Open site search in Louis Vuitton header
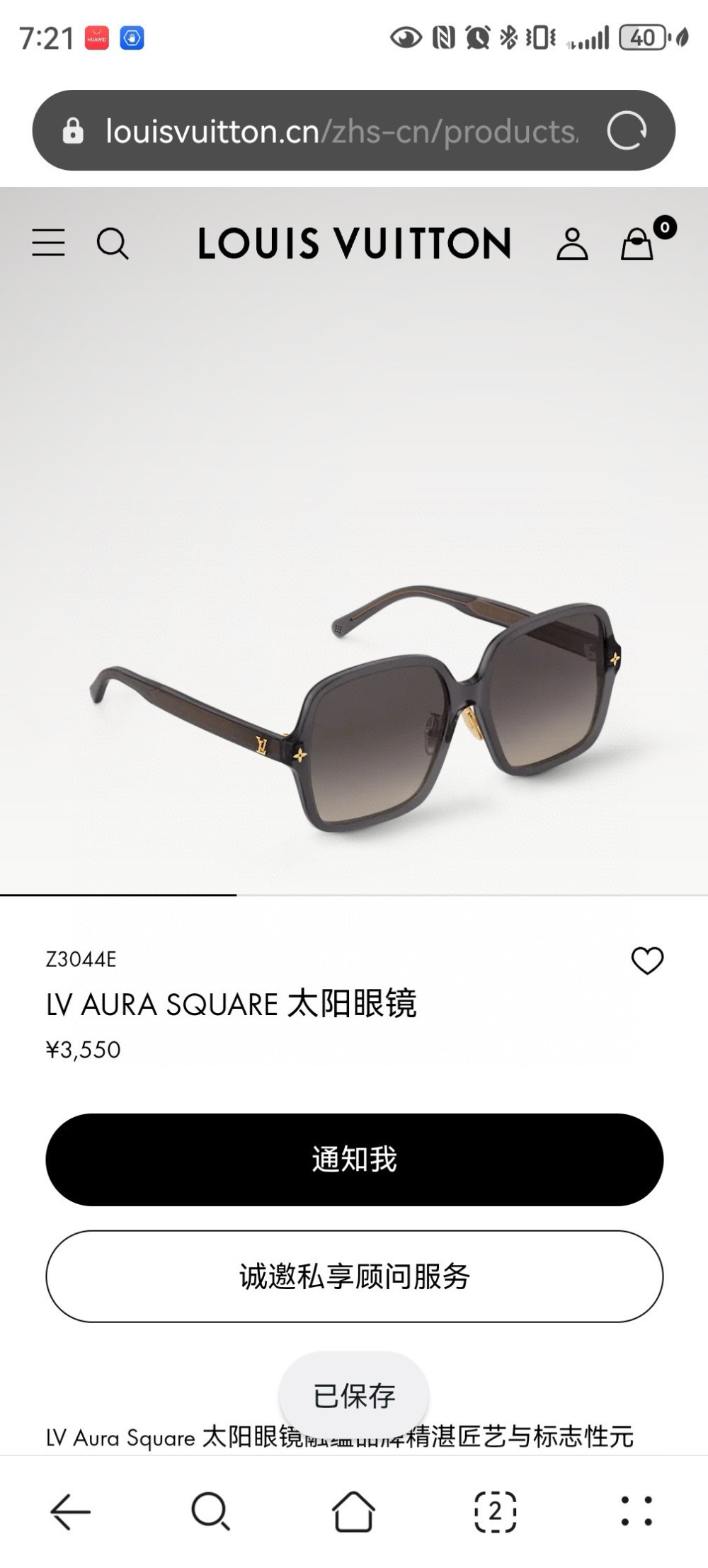Viewport: 708px width, 1568px height. (113, 244)
